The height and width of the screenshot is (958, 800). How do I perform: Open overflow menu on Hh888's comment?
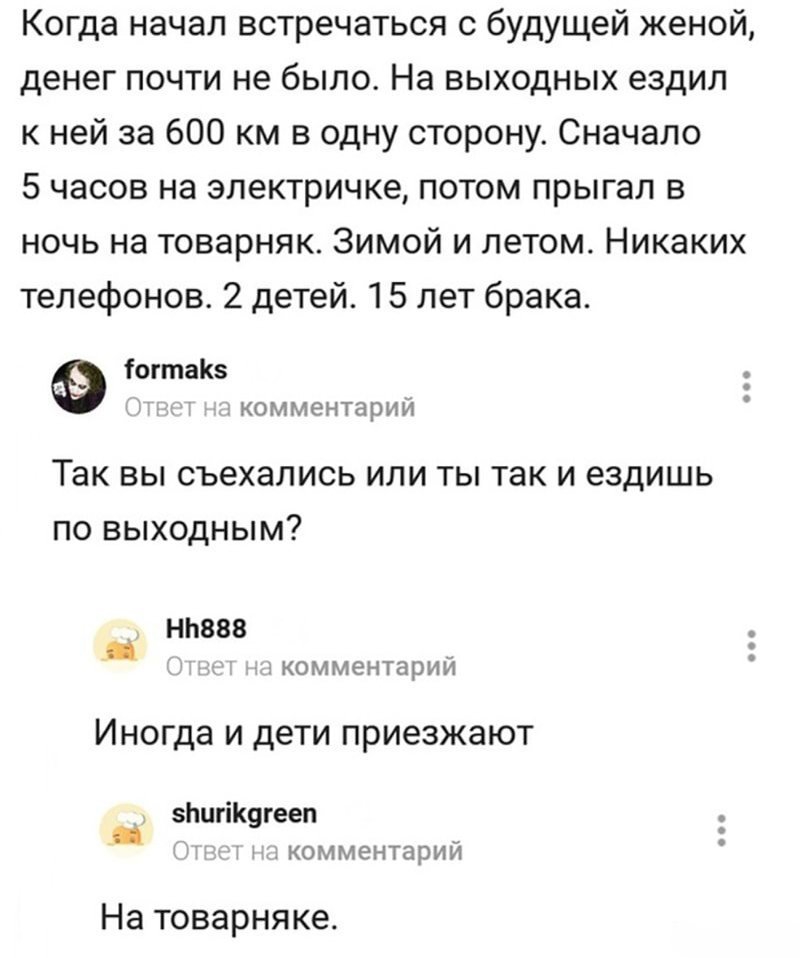click(749, 645)
